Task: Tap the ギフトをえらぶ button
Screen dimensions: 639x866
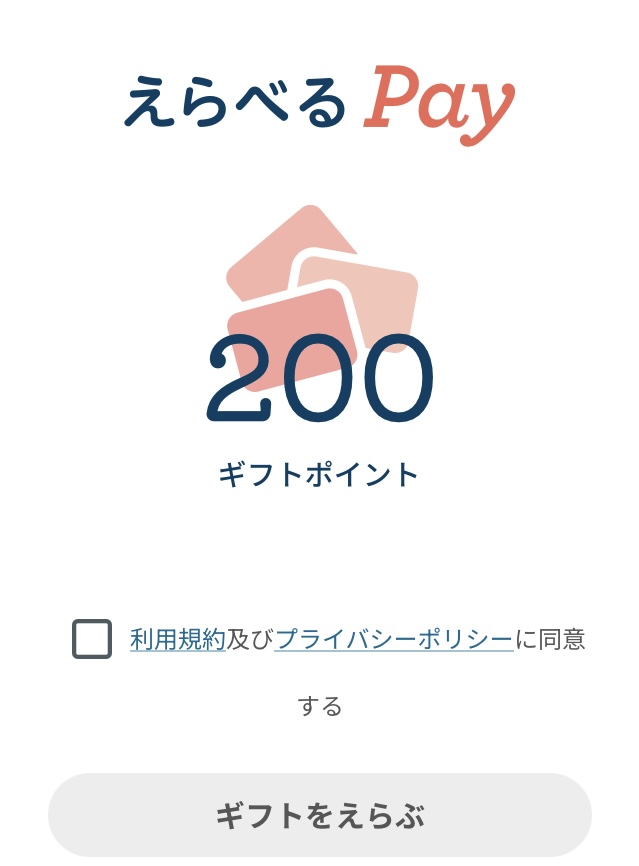Action: click(x=319, y=815)
